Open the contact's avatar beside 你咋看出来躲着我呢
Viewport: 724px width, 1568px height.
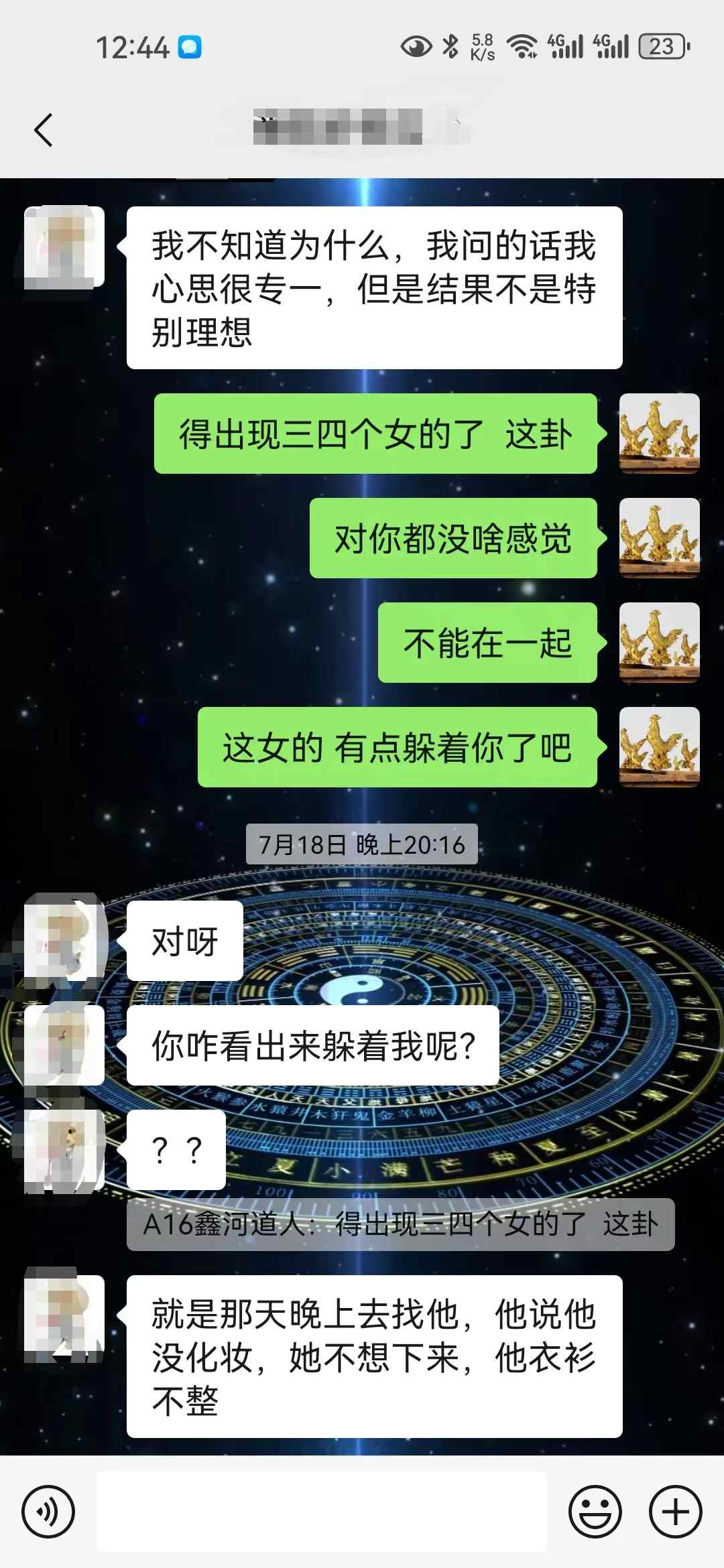pos(64,1045)
